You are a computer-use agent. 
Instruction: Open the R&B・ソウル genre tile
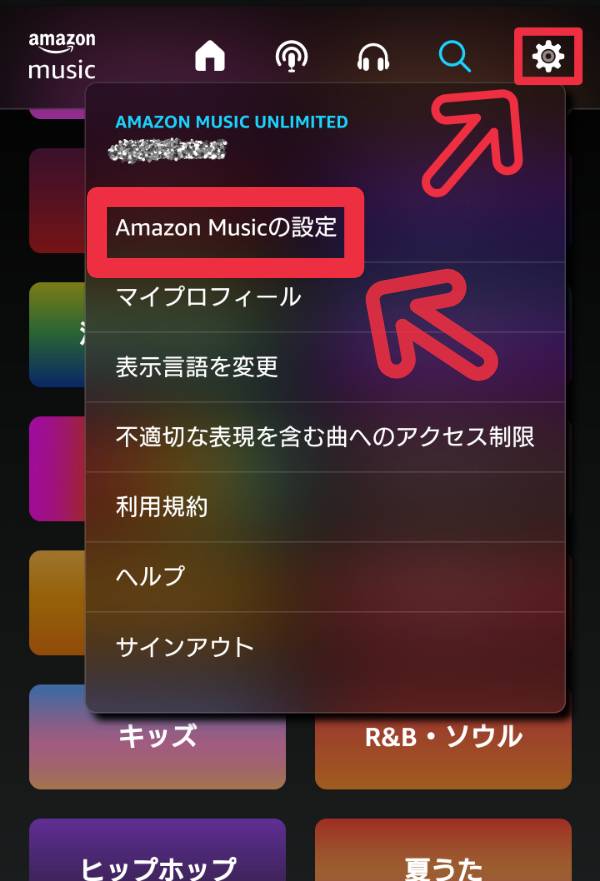coord(443,738)
